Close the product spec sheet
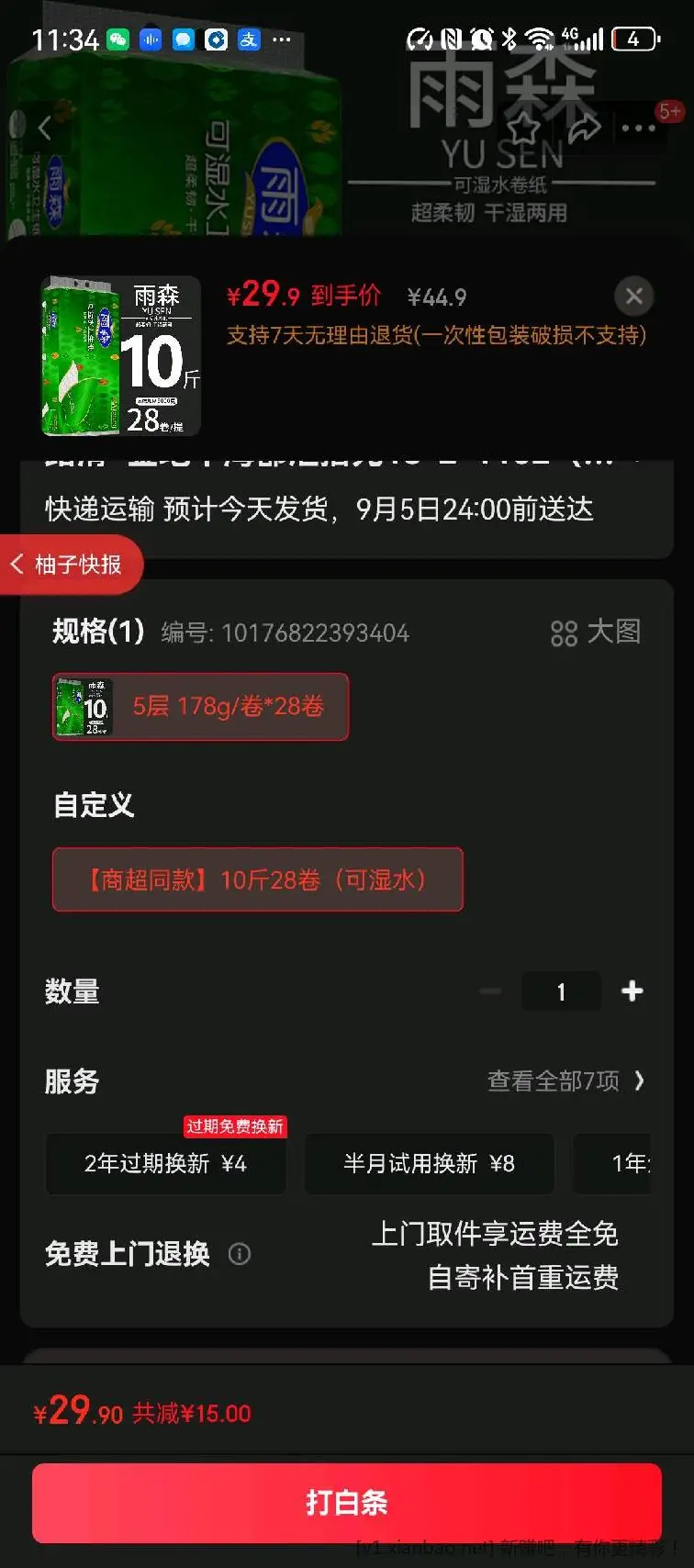The height and width of the screenshot is (1568, 694). (633, 297)
